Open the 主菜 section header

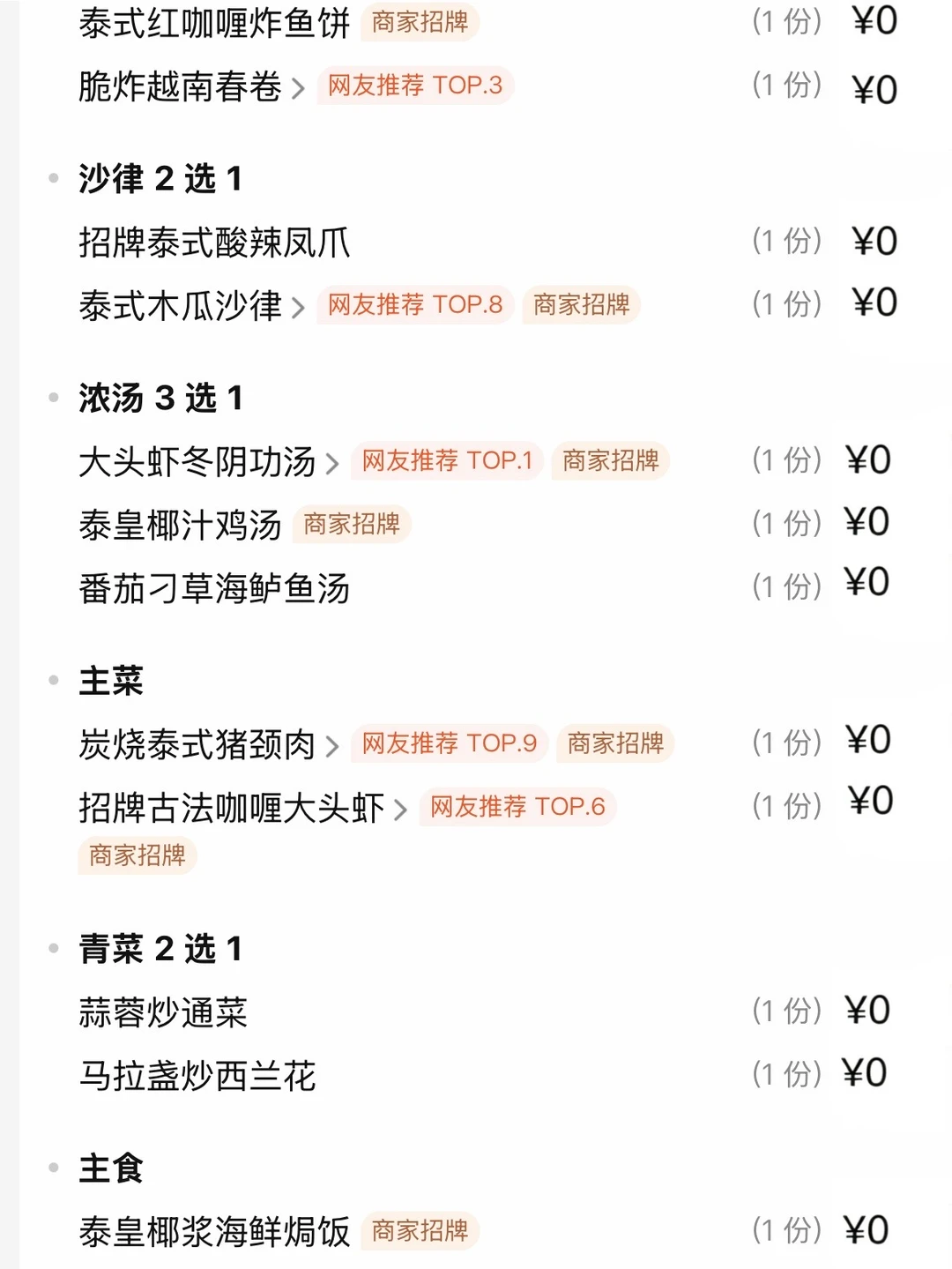click(x=110, y=682)
